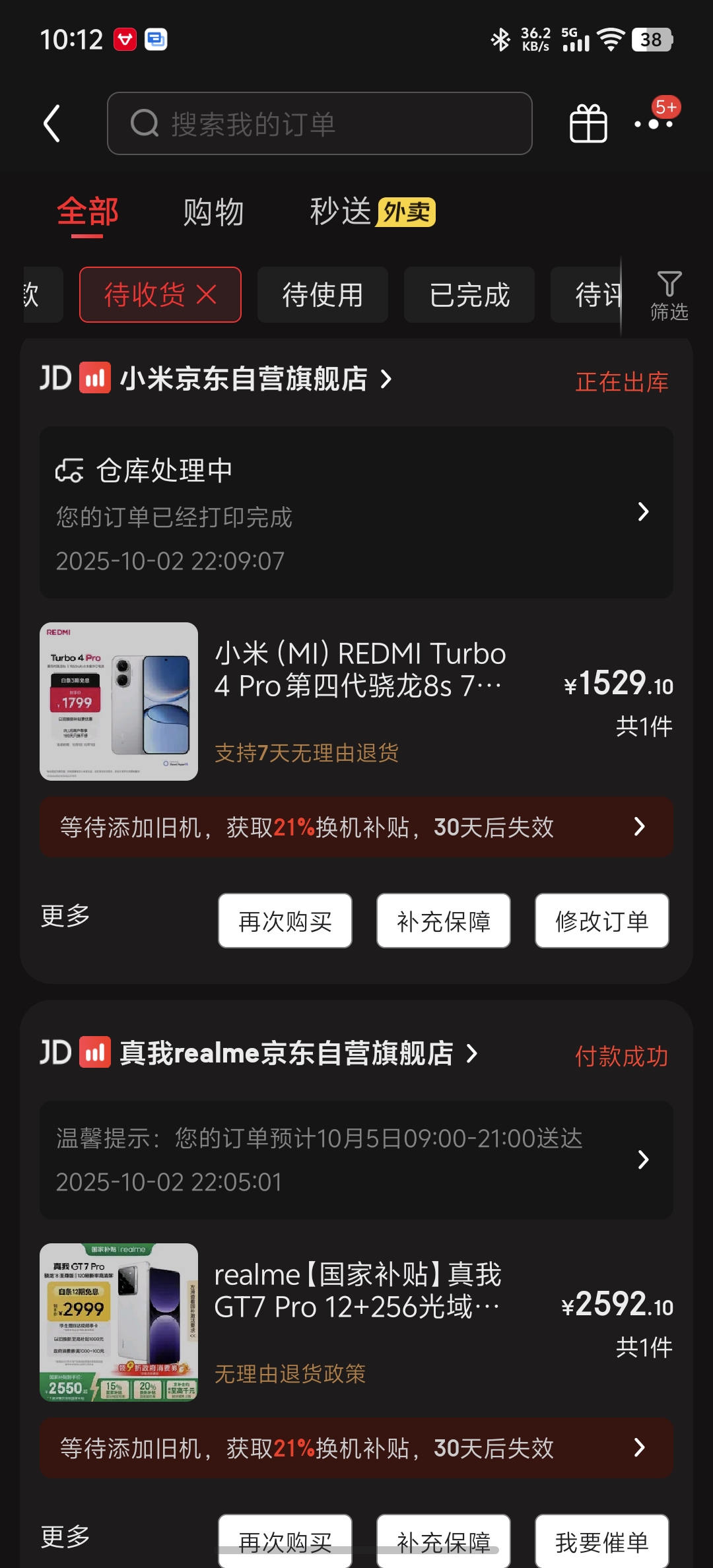Tap the 搜索我的订单 search box
This screenshot has width=713, height=1568.
coord(320,123)
